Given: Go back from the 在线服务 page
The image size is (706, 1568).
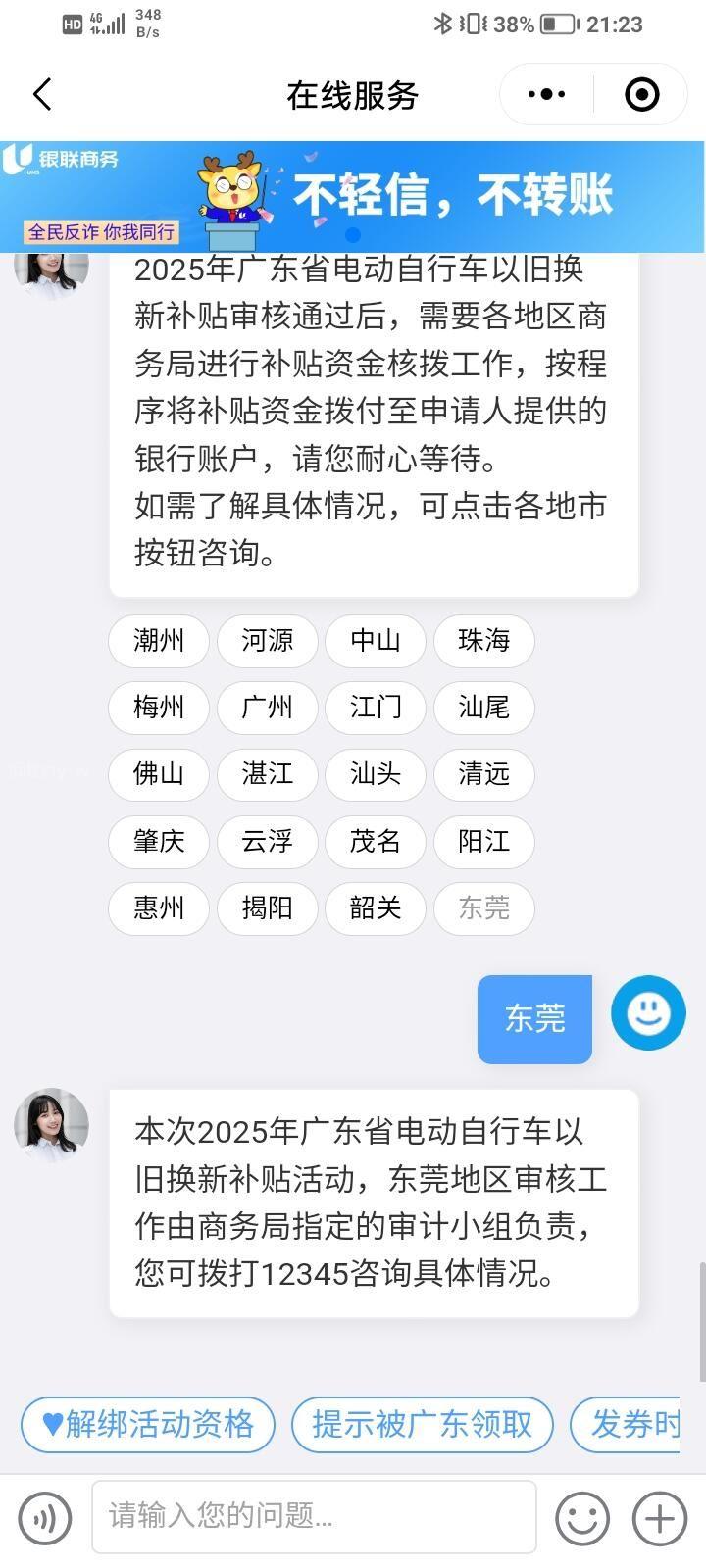Looking at the screenshot, I should point(41,95).
